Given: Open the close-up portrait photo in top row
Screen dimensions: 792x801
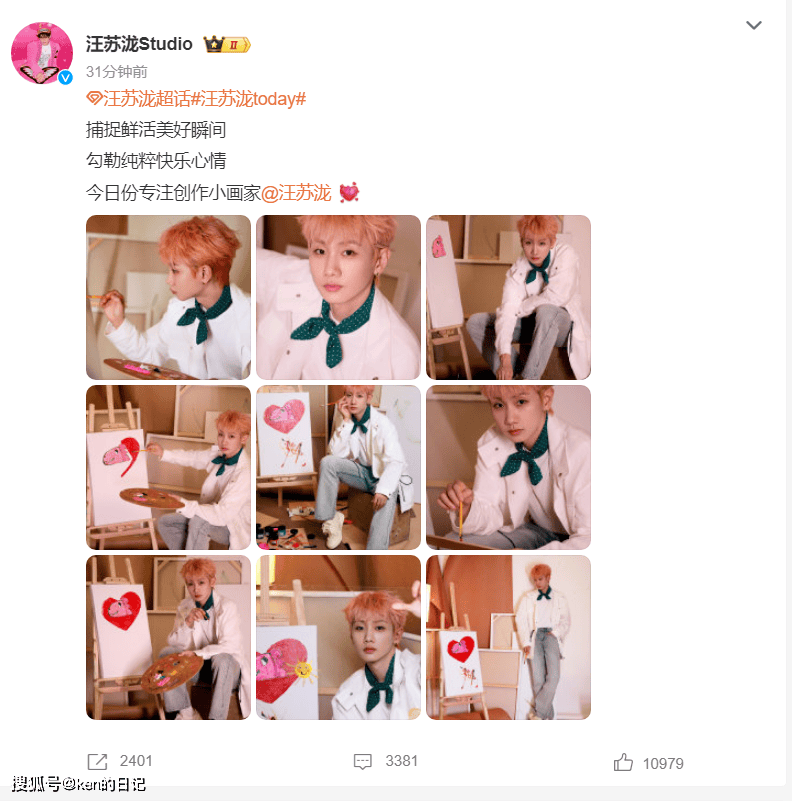Looking at the screenshot, I should coord(338,297).
